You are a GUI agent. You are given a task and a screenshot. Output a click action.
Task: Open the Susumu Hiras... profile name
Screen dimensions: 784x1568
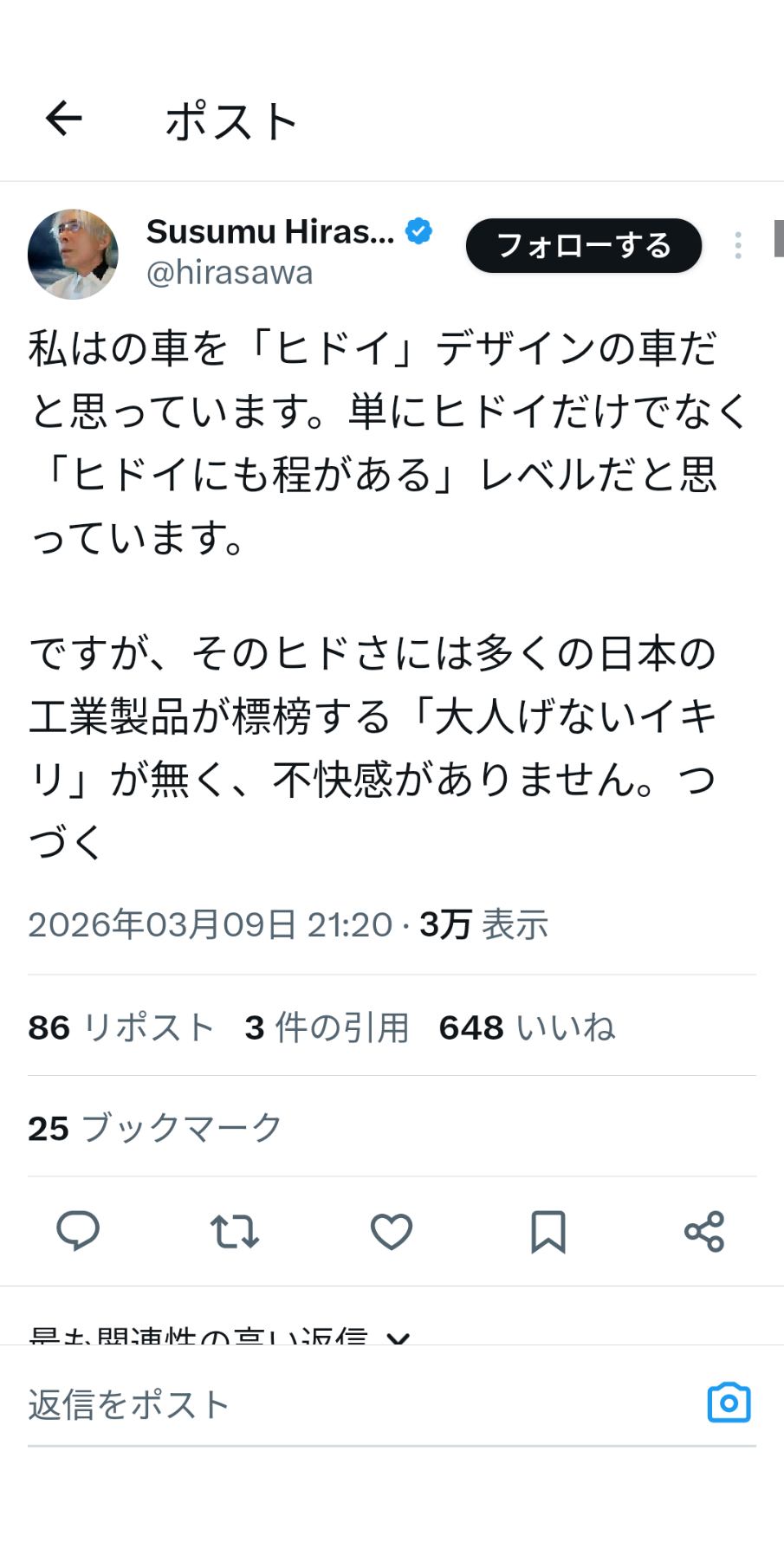pos(269,232)
